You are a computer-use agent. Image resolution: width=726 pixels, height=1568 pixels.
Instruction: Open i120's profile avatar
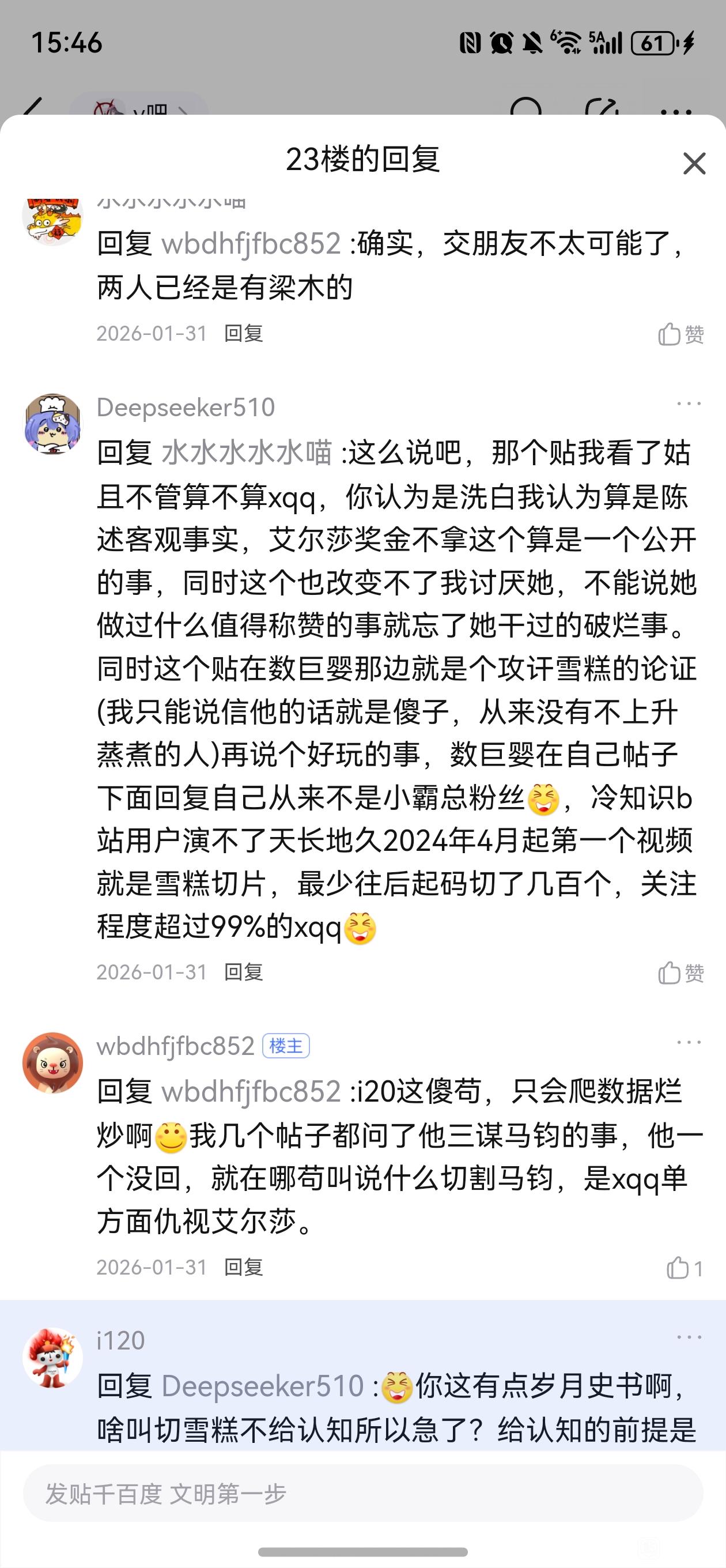[53, 1357]
